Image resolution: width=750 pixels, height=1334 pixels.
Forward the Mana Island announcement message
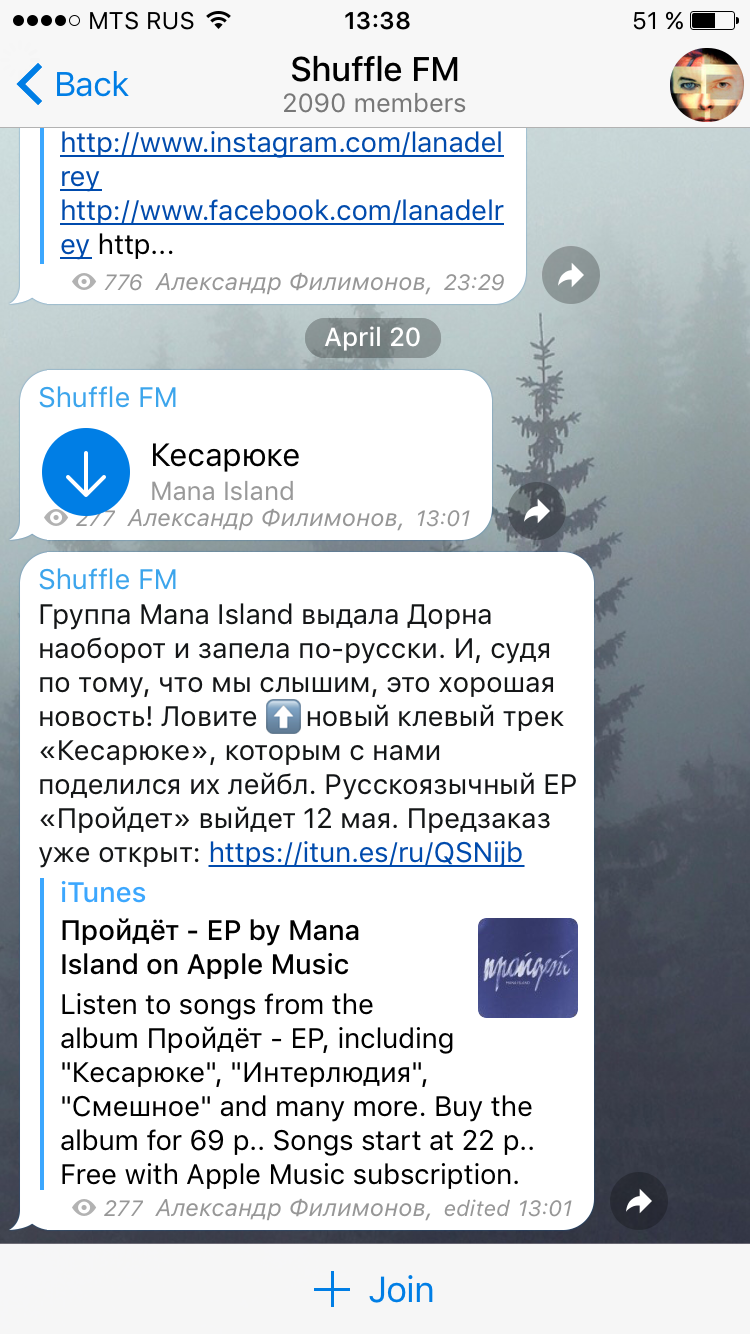(638, 1200)
